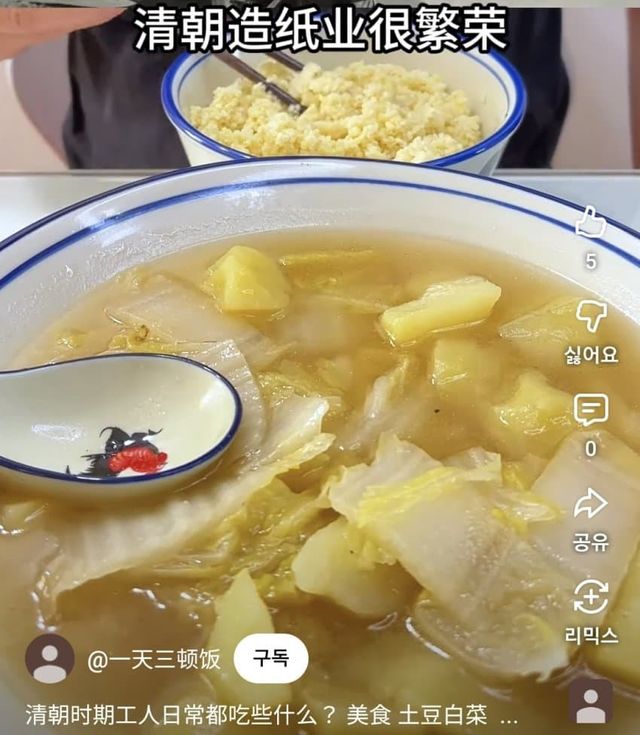Open the 一天三顿饭 channel avatar
Image resolution: width=640 pixels, height=735 pixels.
[50, 659]
